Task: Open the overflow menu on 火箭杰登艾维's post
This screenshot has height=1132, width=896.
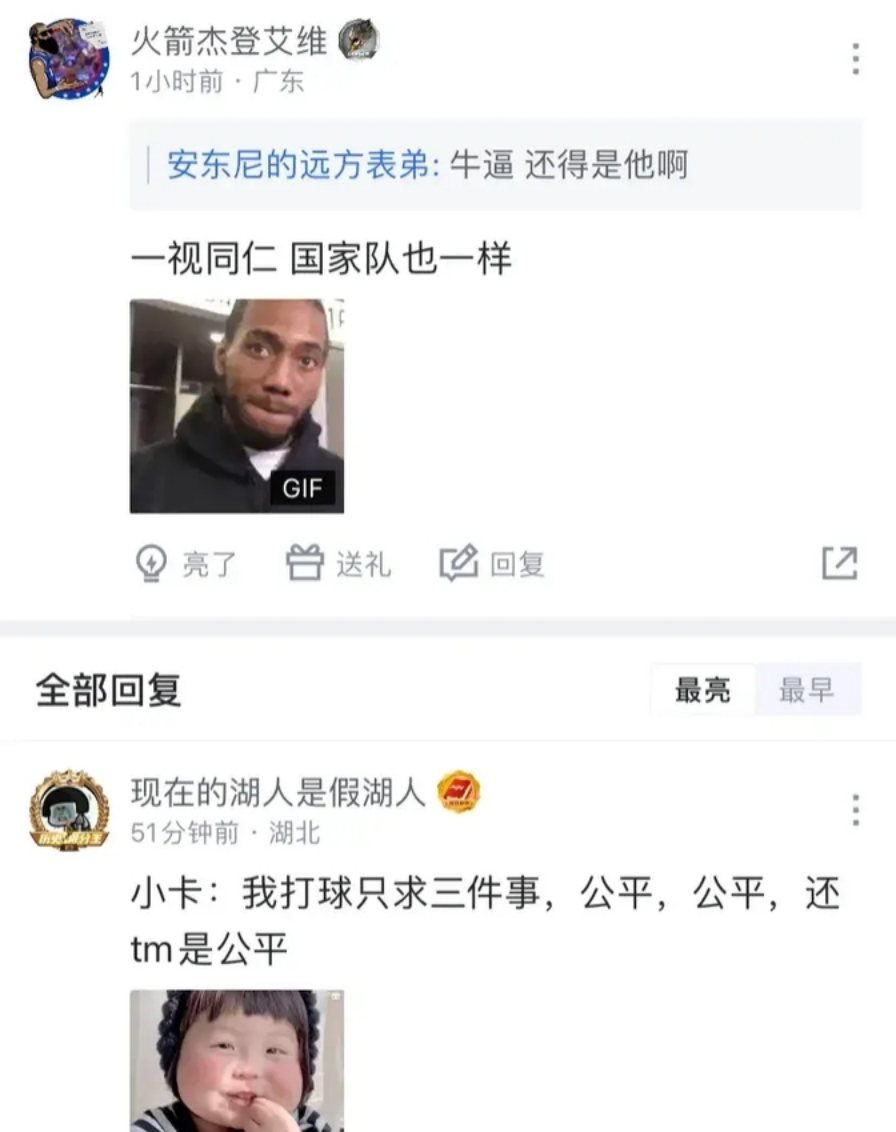Action: pyautogui.click(x=855, y=59)
